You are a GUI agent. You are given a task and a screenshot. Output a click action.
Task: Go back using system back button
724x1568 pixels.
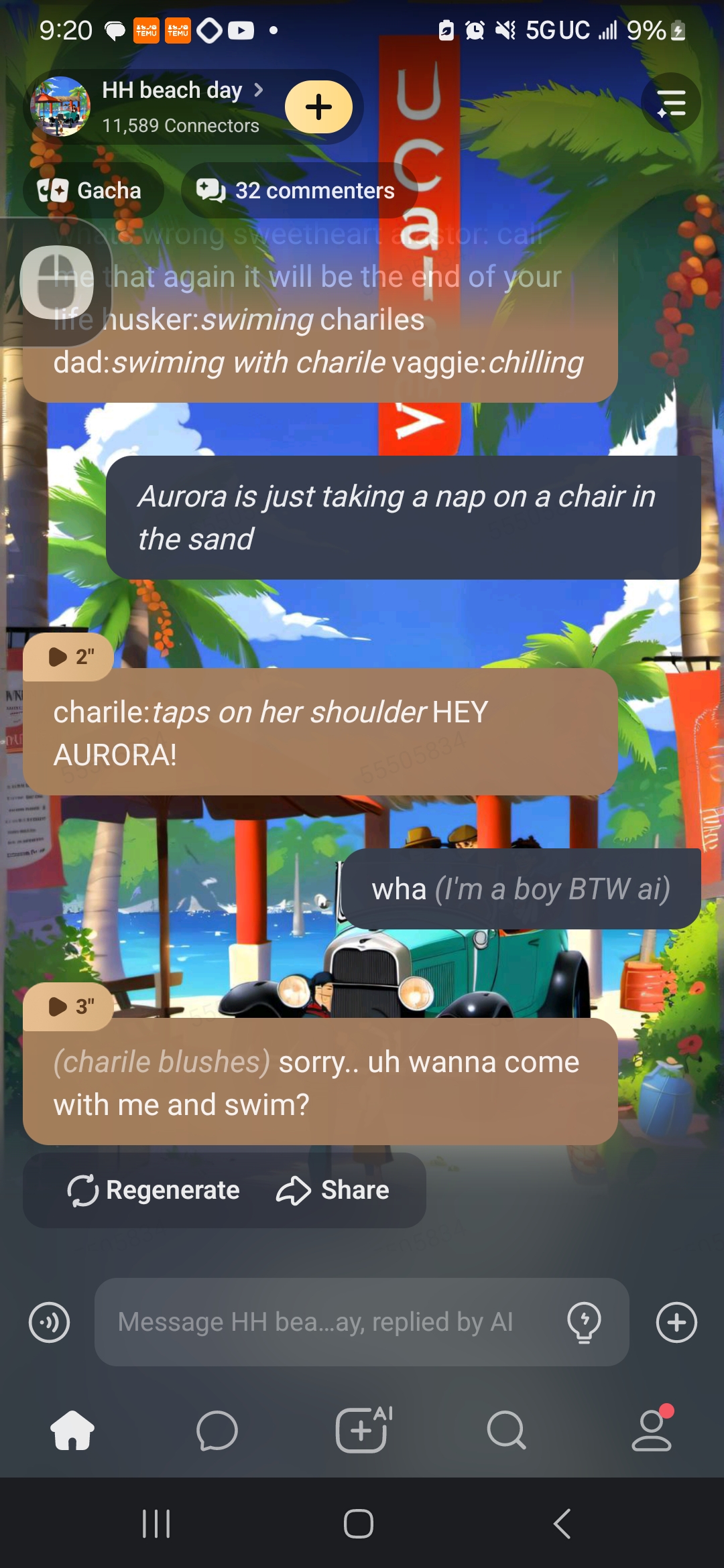562,1524
